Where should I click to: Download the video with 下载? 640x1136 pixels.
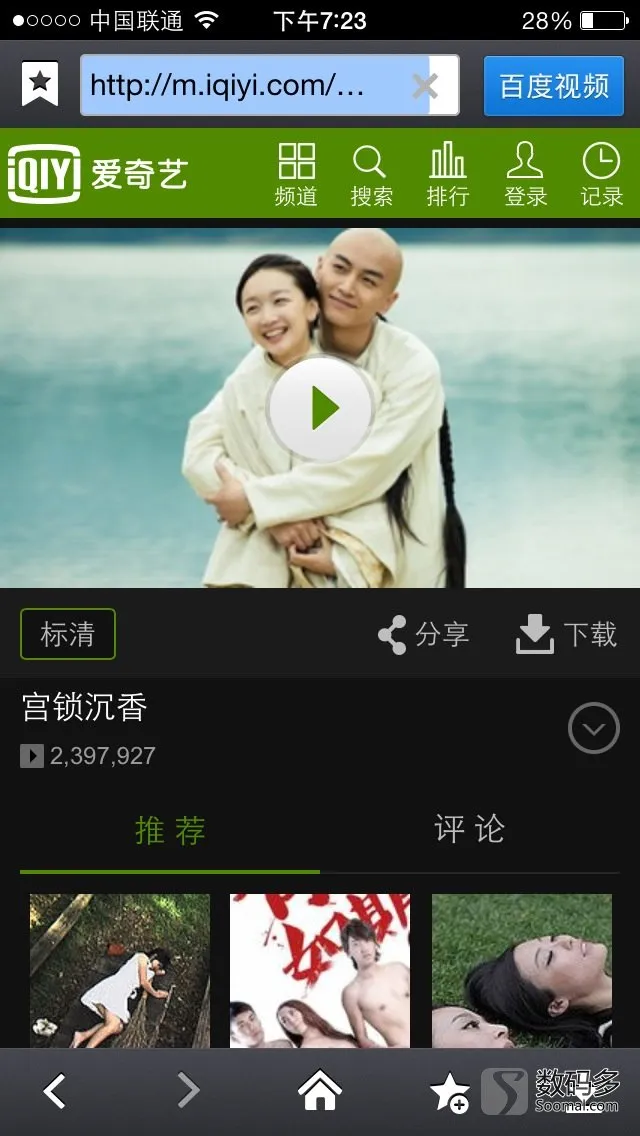tap(566, 634)
